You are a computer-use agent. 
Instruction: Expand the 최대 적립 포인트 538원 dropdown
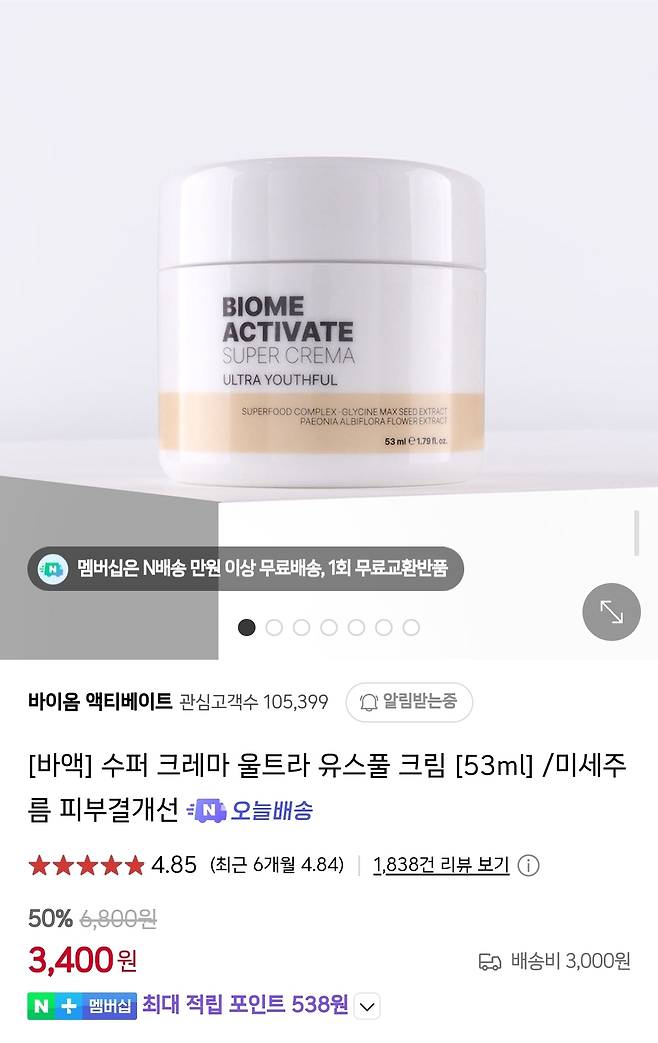pos(368,1006)
